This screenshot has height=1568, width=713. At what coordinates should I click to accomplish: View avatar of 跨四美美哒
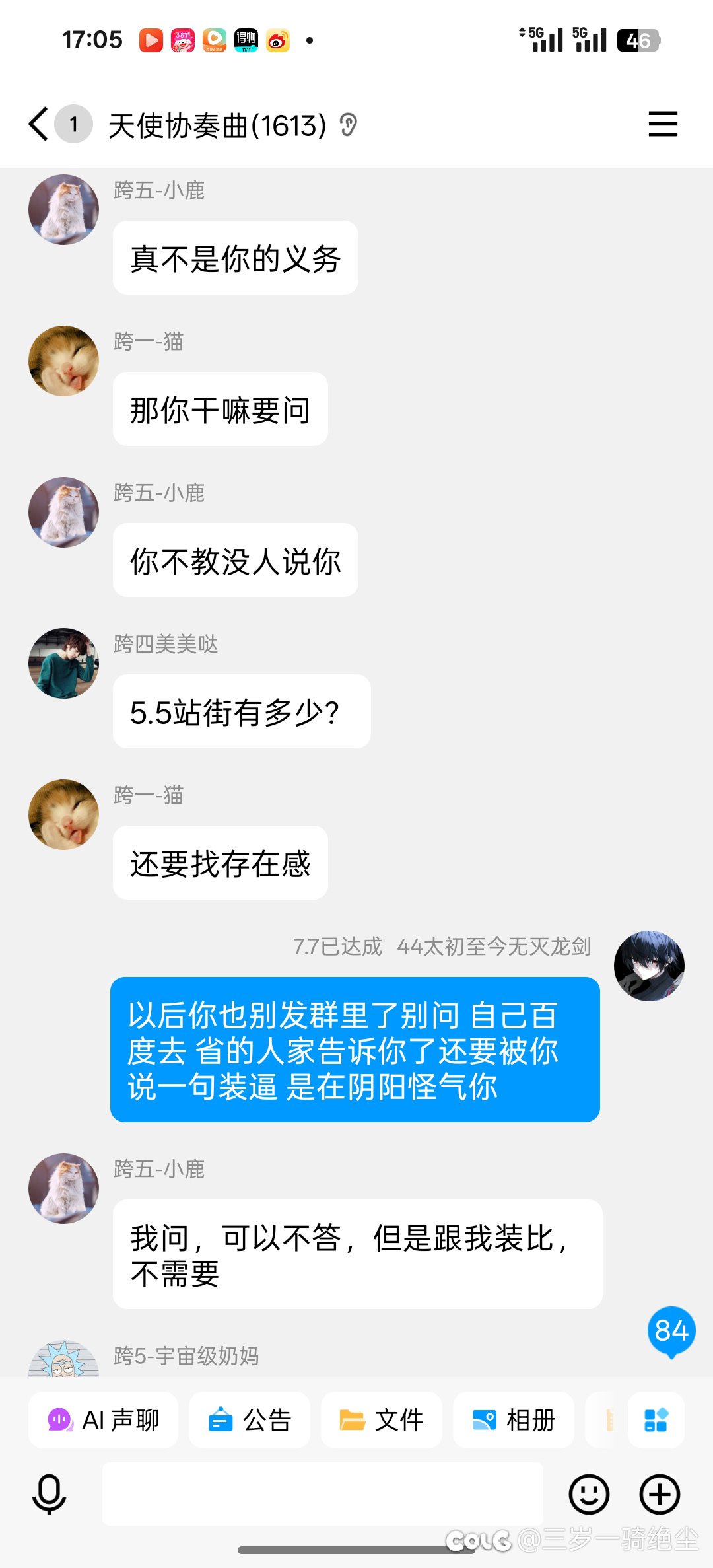(x=63, y=663)
